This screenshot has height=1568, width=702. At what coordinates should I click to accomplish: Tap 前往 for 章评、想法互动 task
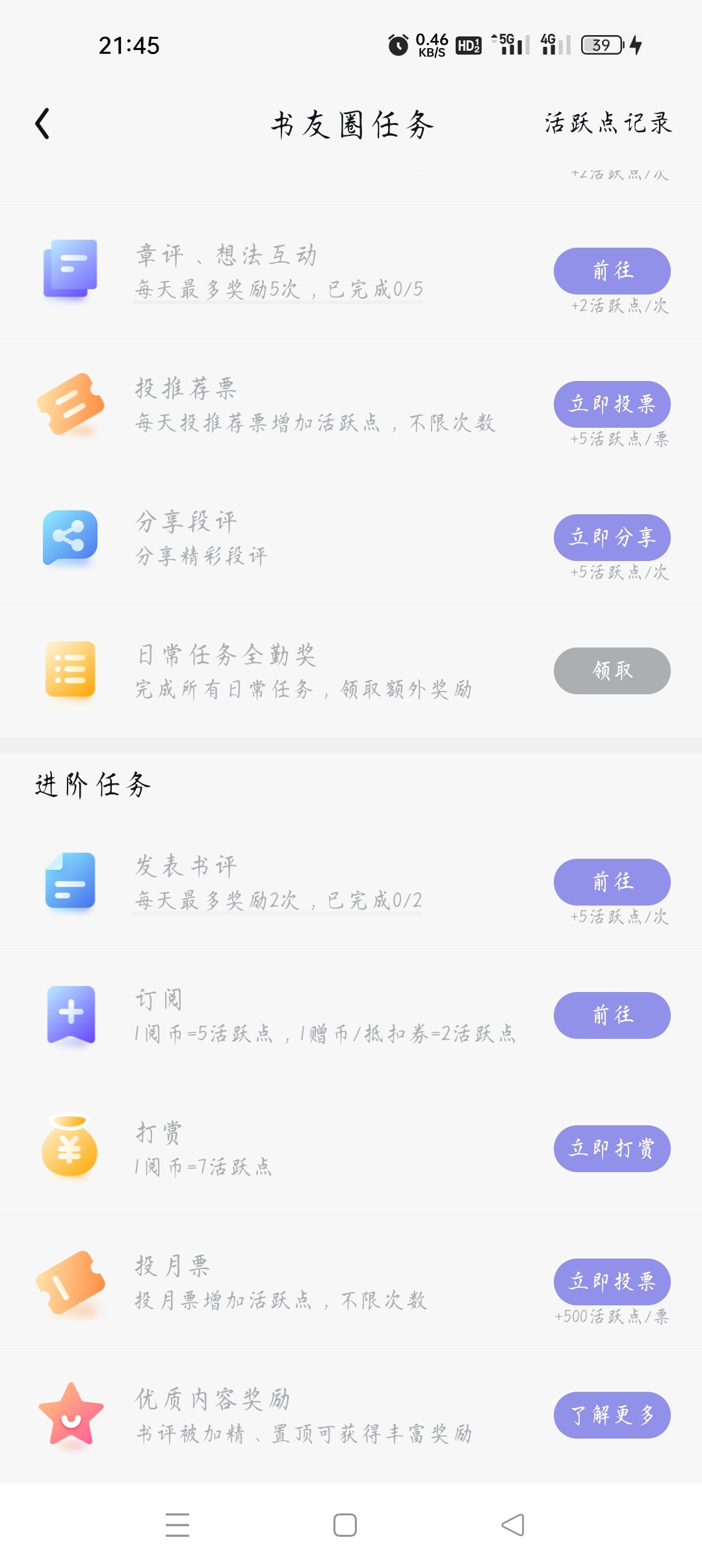[612, 270]
